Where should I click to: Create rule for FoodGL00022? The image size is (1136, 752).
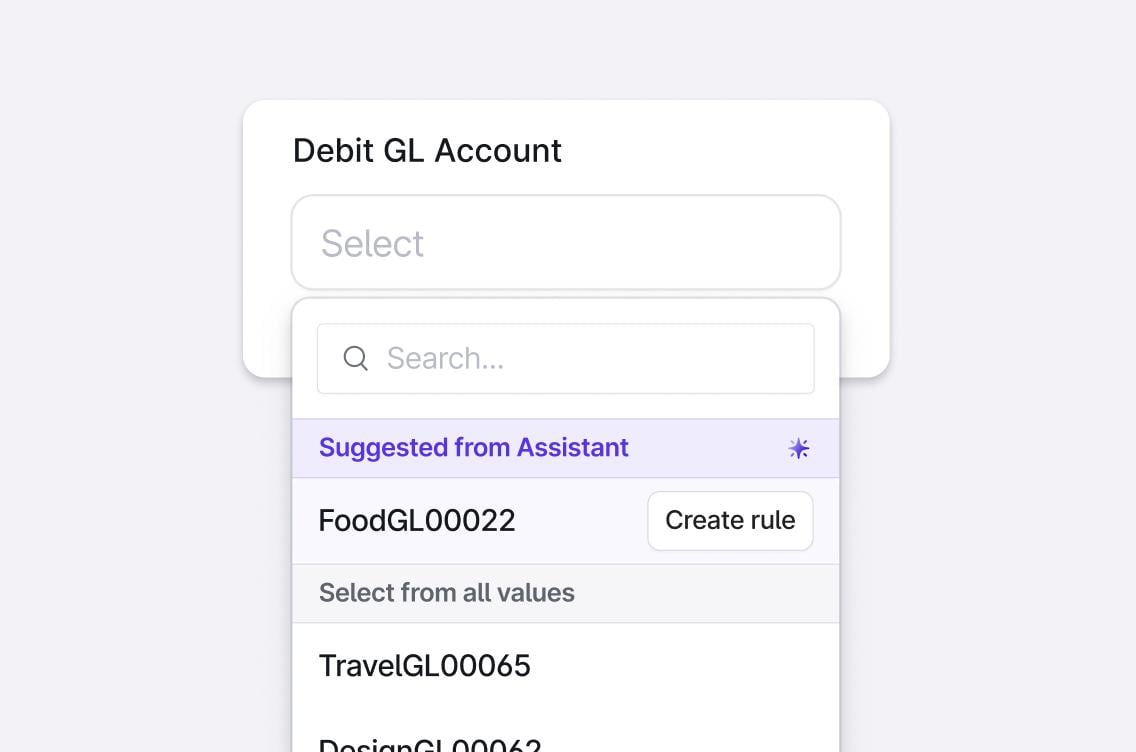pos(730,521)
